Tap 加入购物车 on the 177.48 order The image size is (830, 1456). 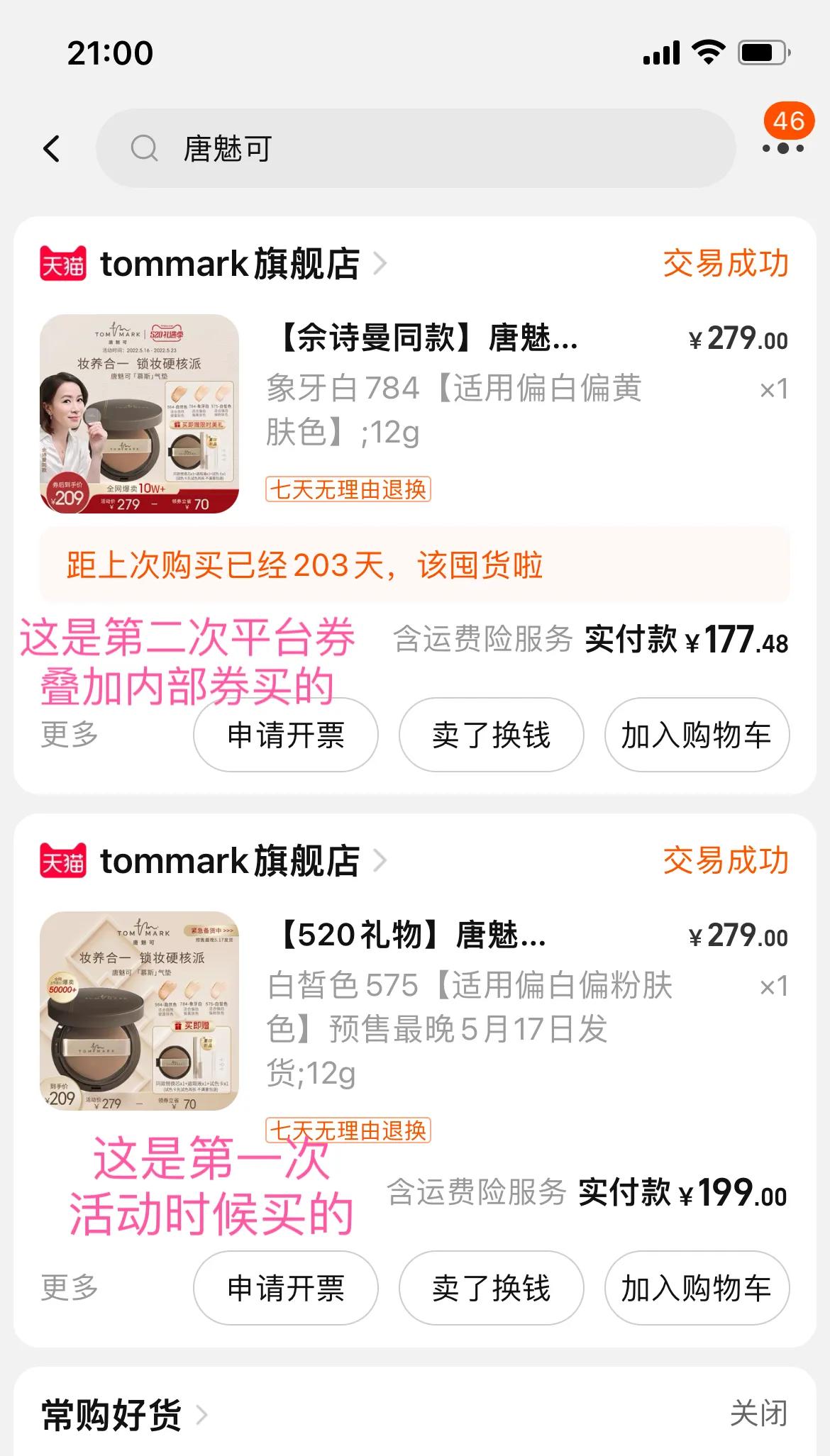point(696,735)
